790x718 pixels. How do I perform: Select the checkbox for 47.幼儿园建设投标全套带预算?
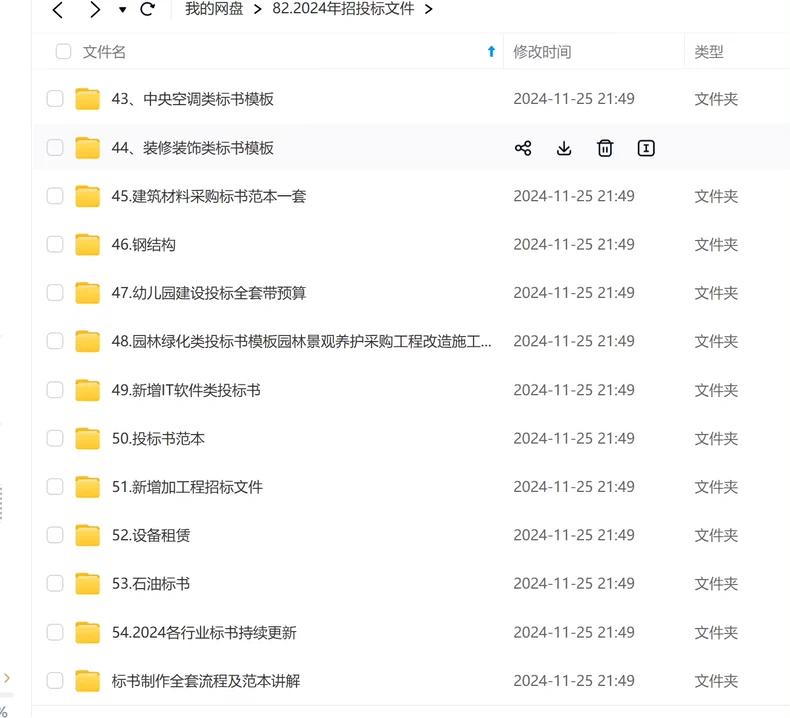55,293
